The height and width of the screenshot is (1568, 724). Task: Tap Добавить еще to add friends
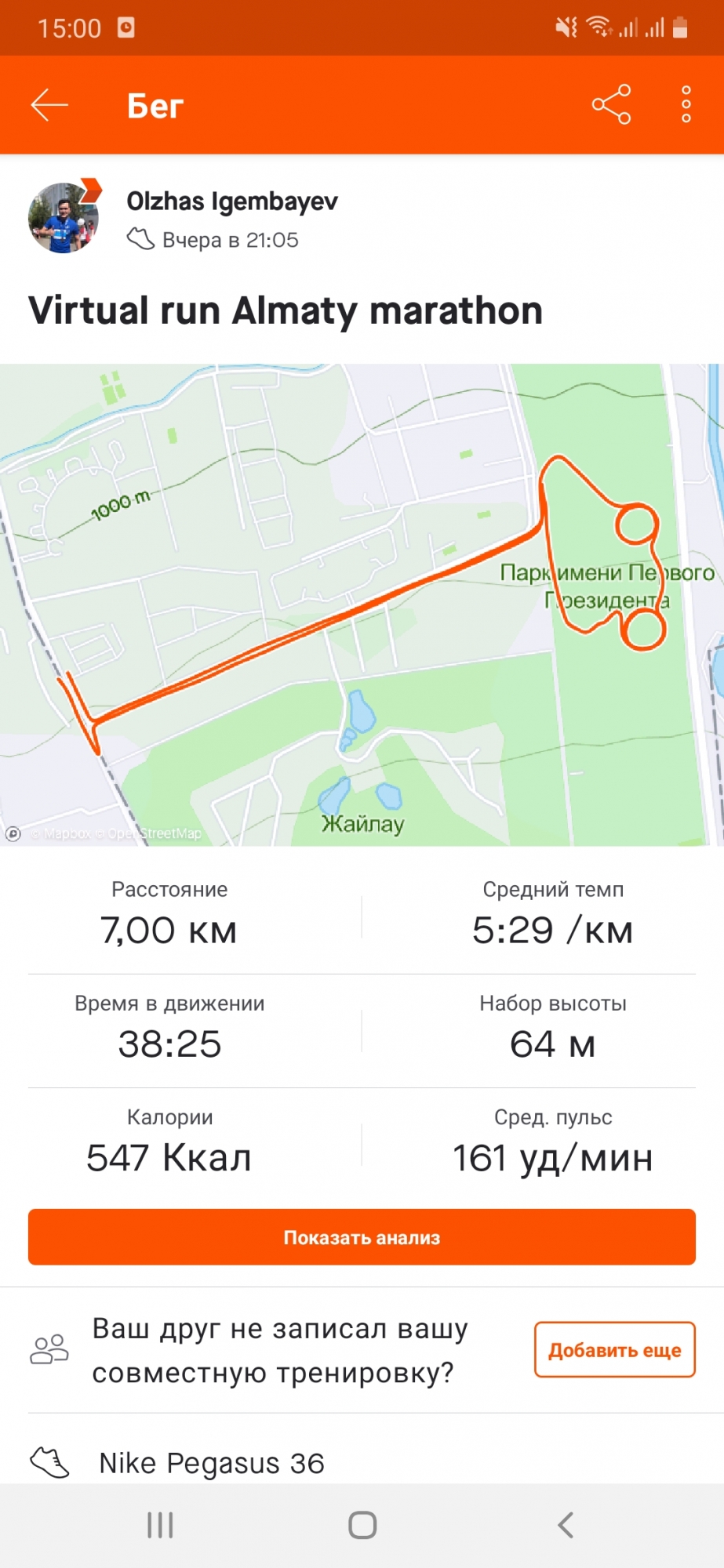pos(614,1350)
